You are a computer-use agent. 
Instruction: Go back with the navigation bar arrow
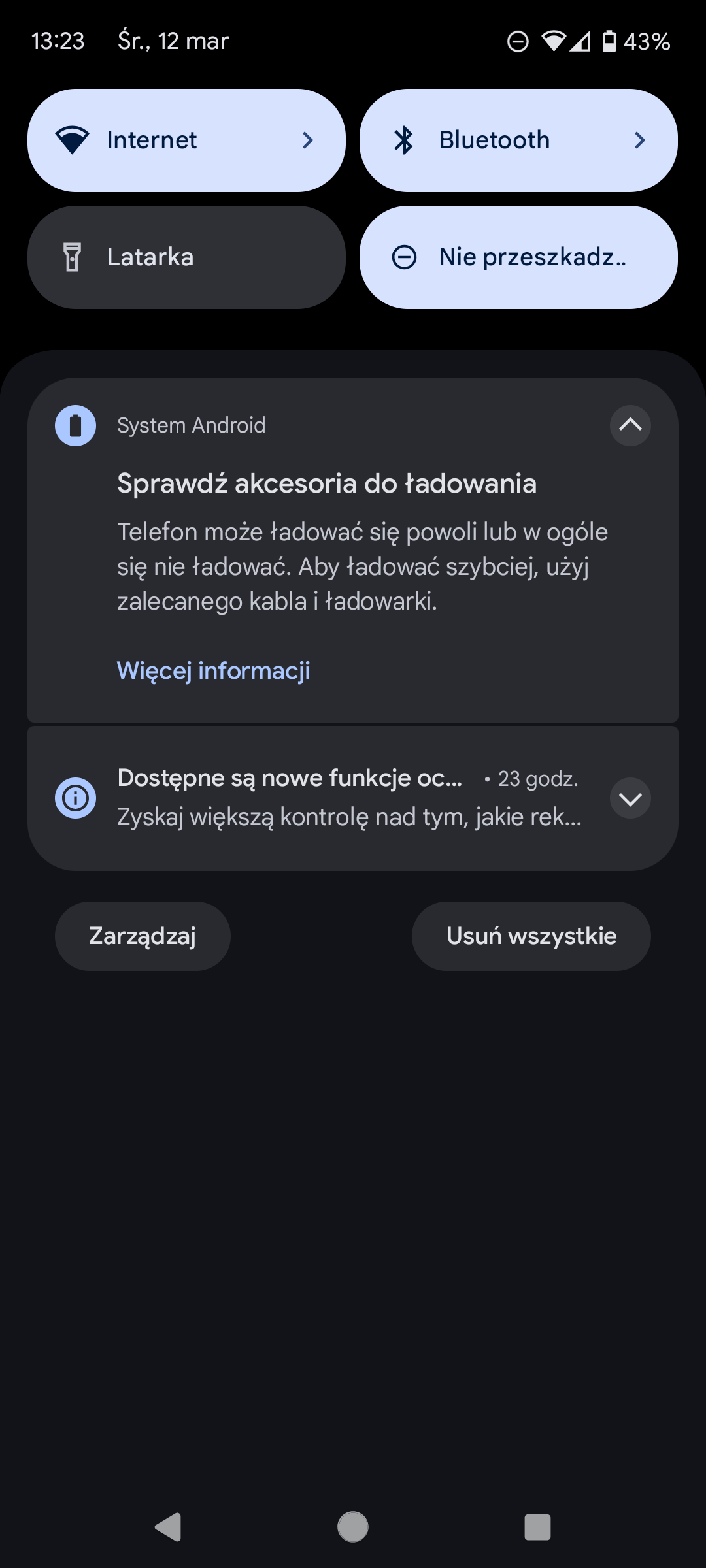click(x=169, y=1527)
